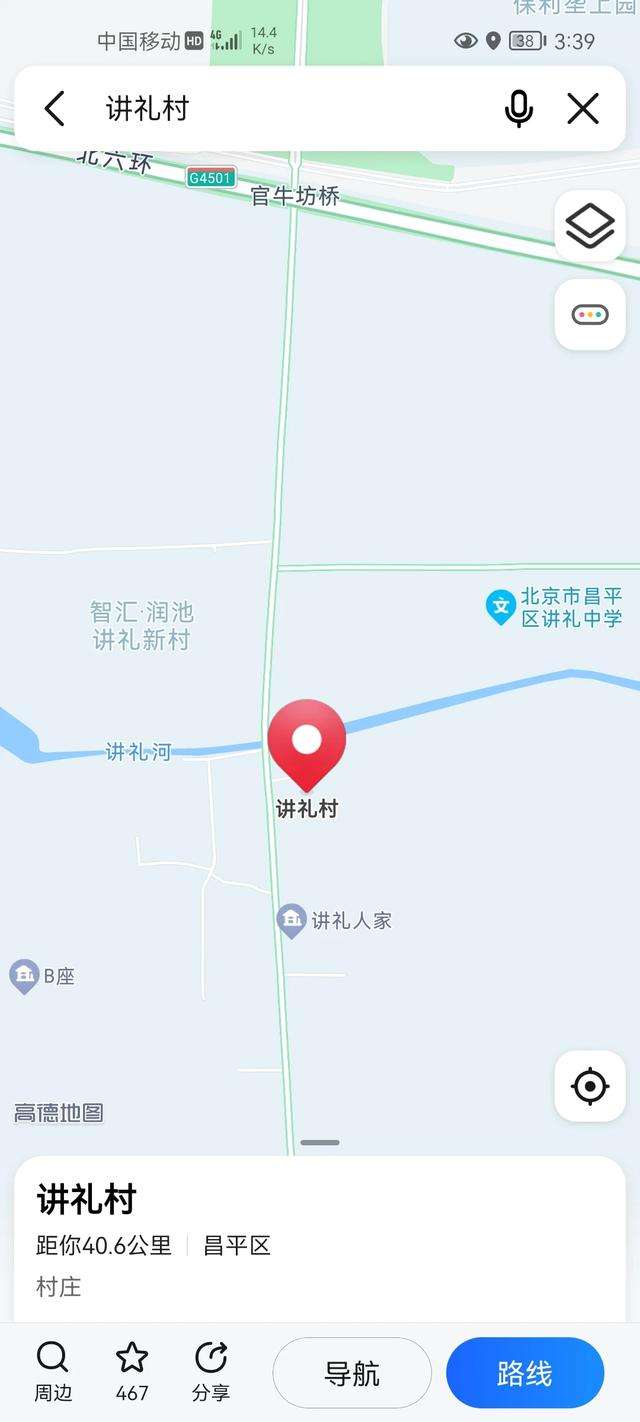Image resolution: width=640 pixels, height=1422 pixels.
Task: Search nearby with 周边
Action: point(53,1372)
